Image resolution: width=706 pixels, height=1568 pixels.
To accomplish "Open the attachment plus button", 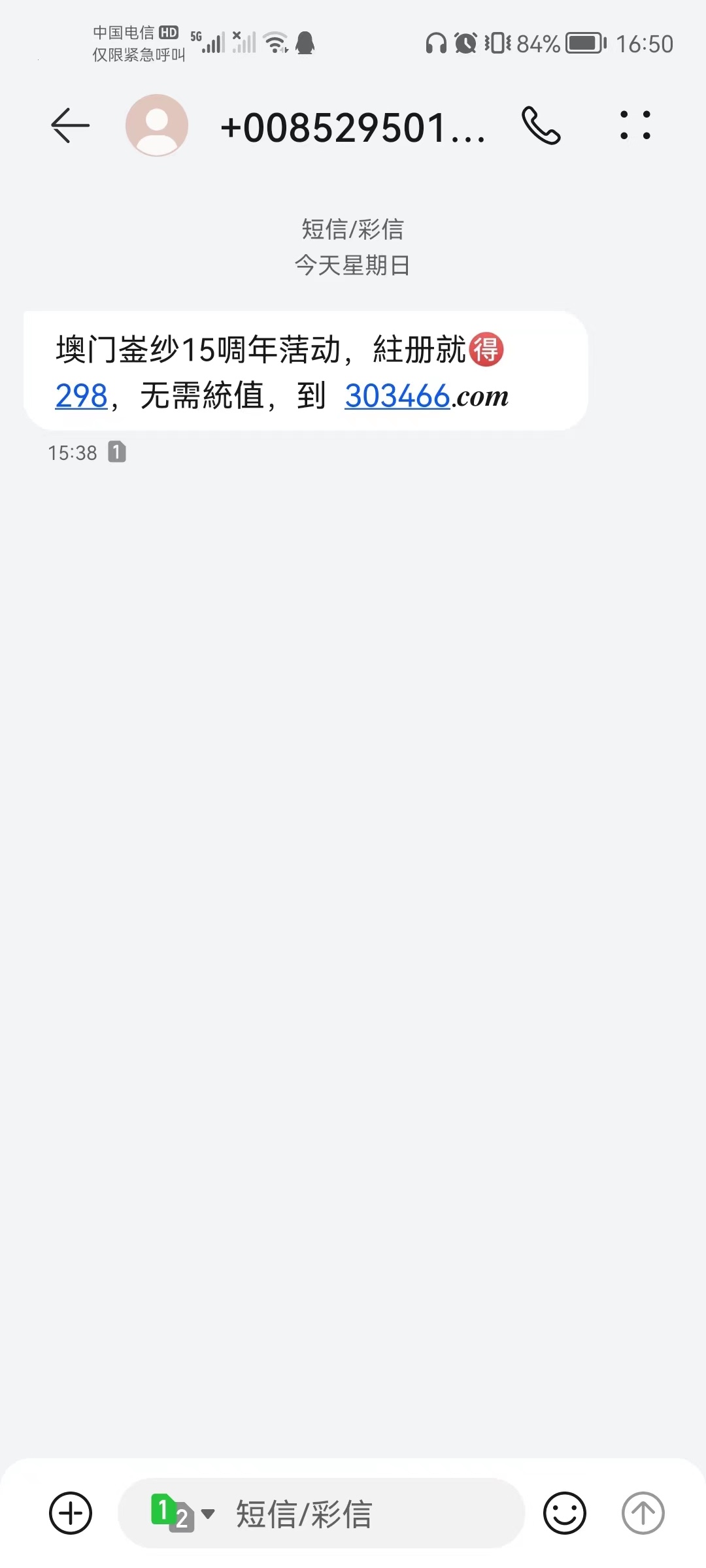I will click(71, 1513).
